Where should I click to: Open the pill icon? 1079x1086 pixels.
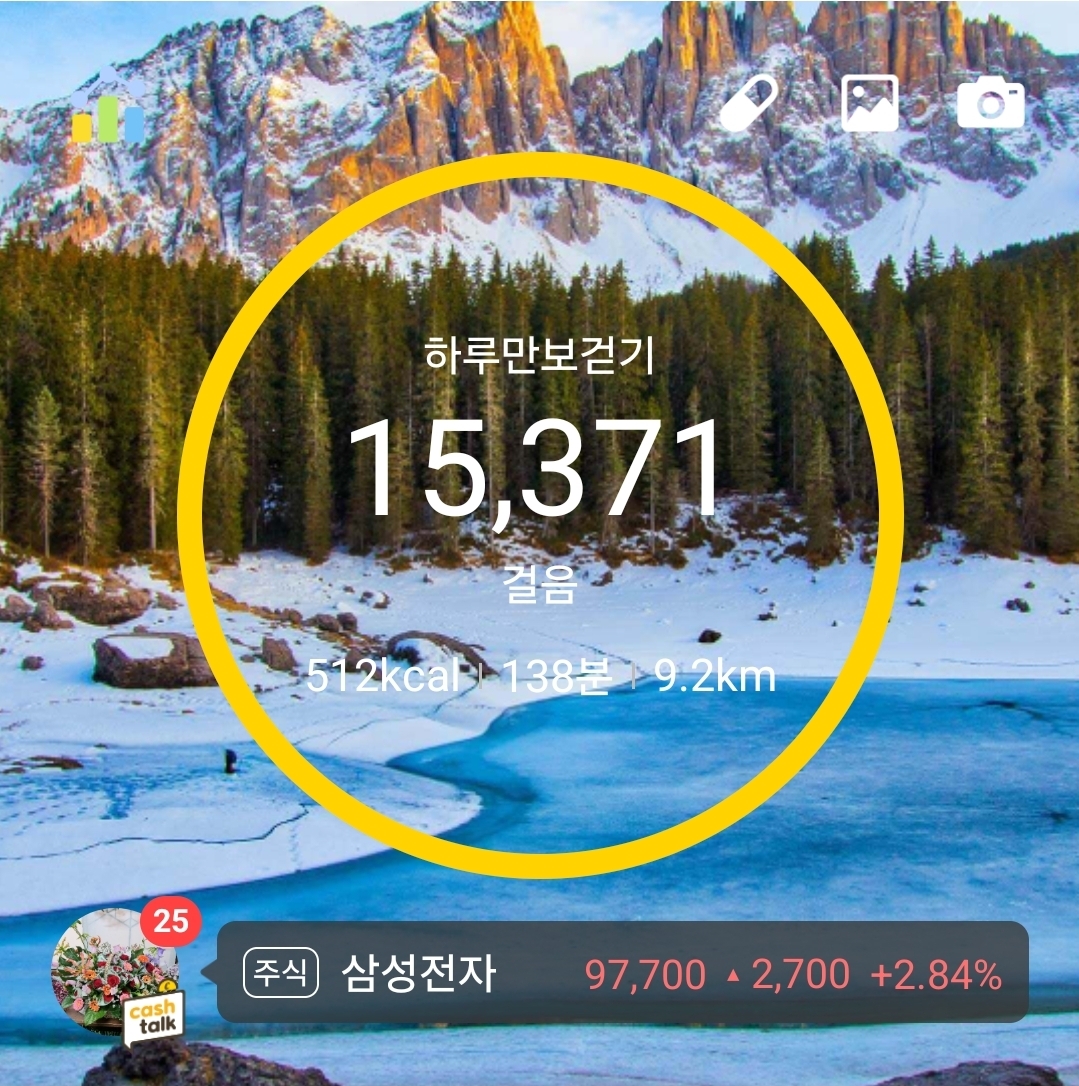point(749,104)
